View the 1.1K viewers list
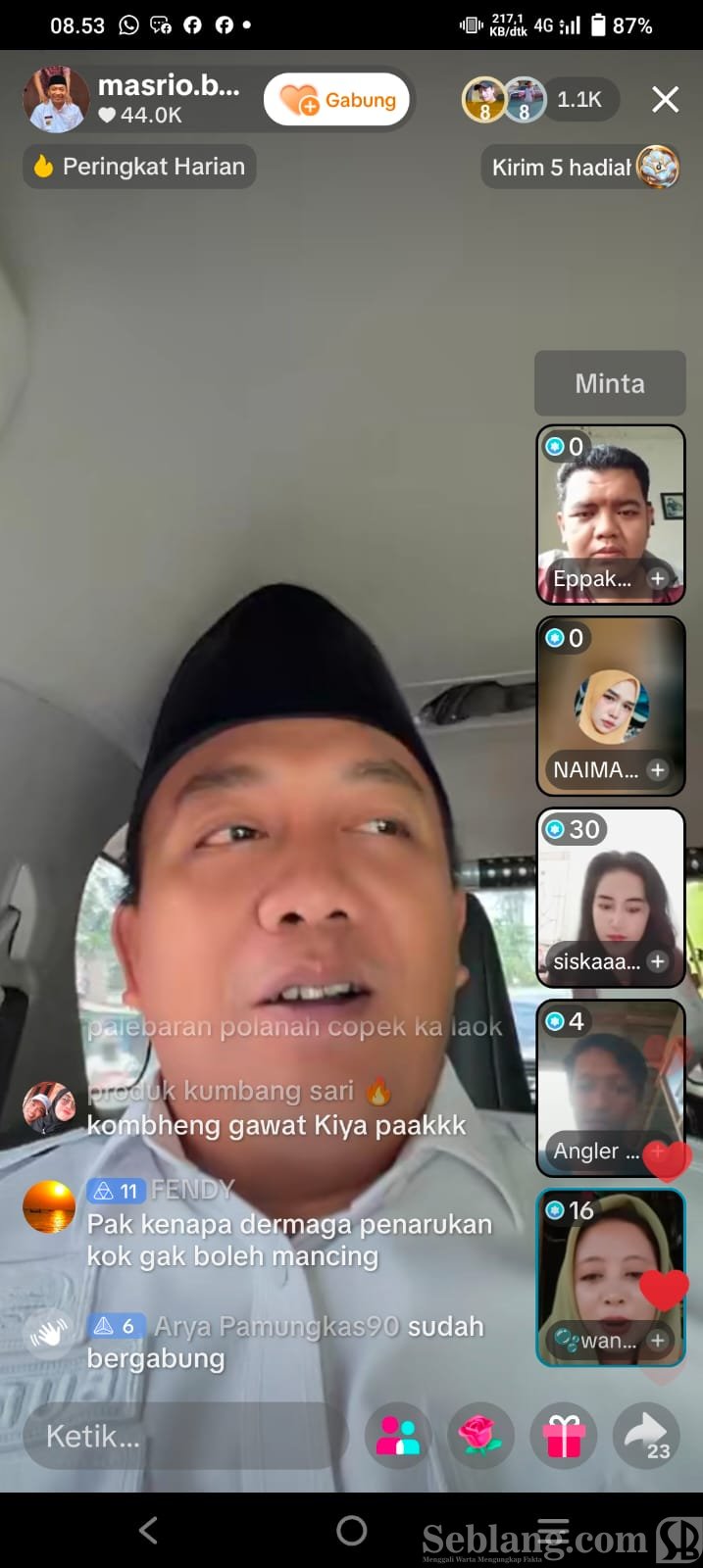This screenshot has height=1568, width=703. click(578, 99)
